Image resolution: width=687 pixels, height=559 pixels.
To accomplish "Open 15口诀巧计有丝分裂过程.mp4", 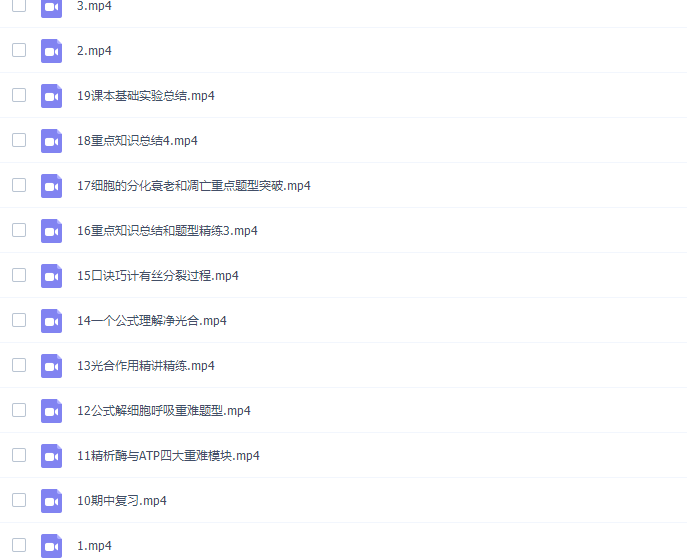I will click(157, 276).
